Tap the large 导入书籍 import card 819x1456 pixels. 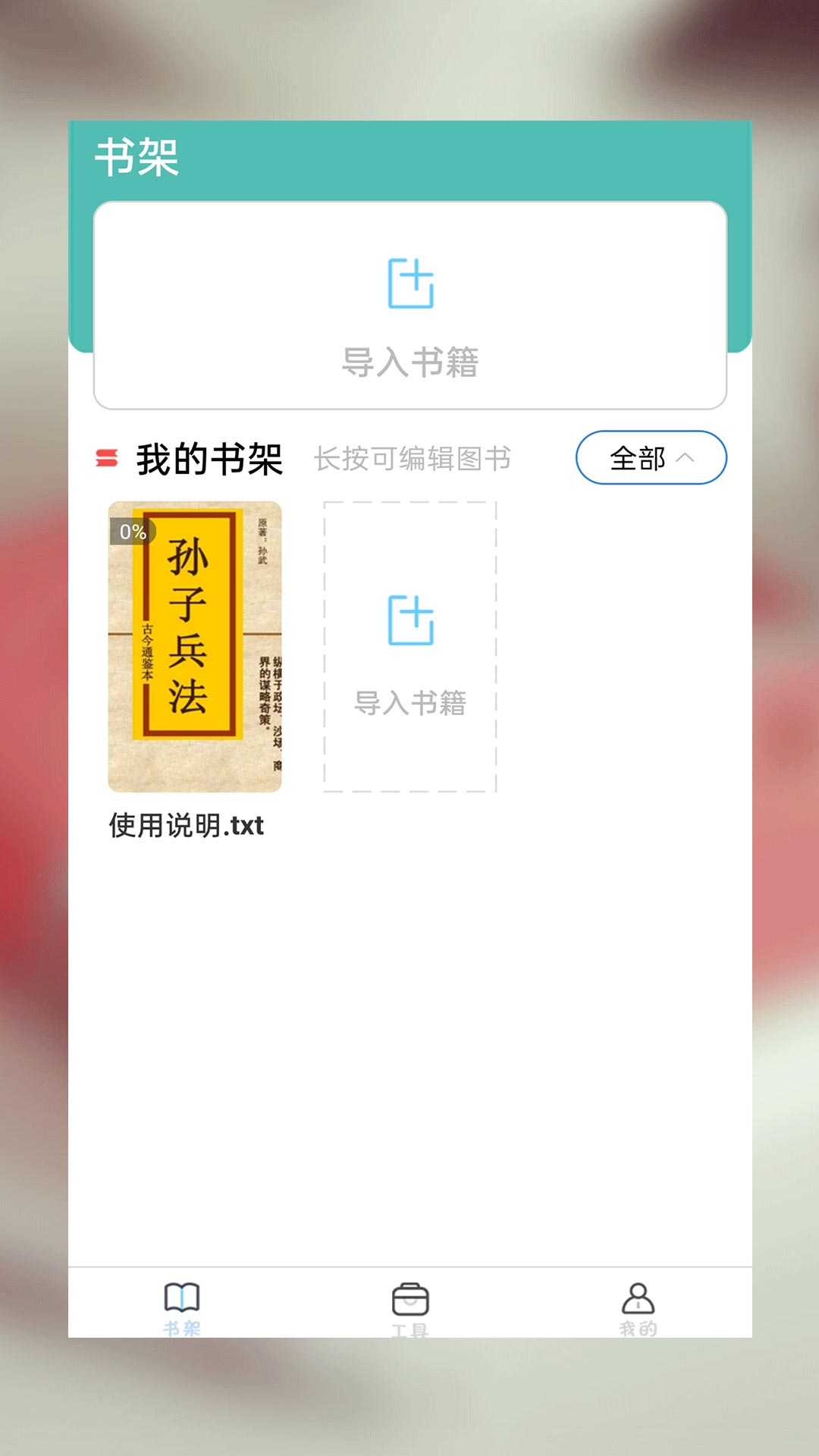[x=409, y=305]
